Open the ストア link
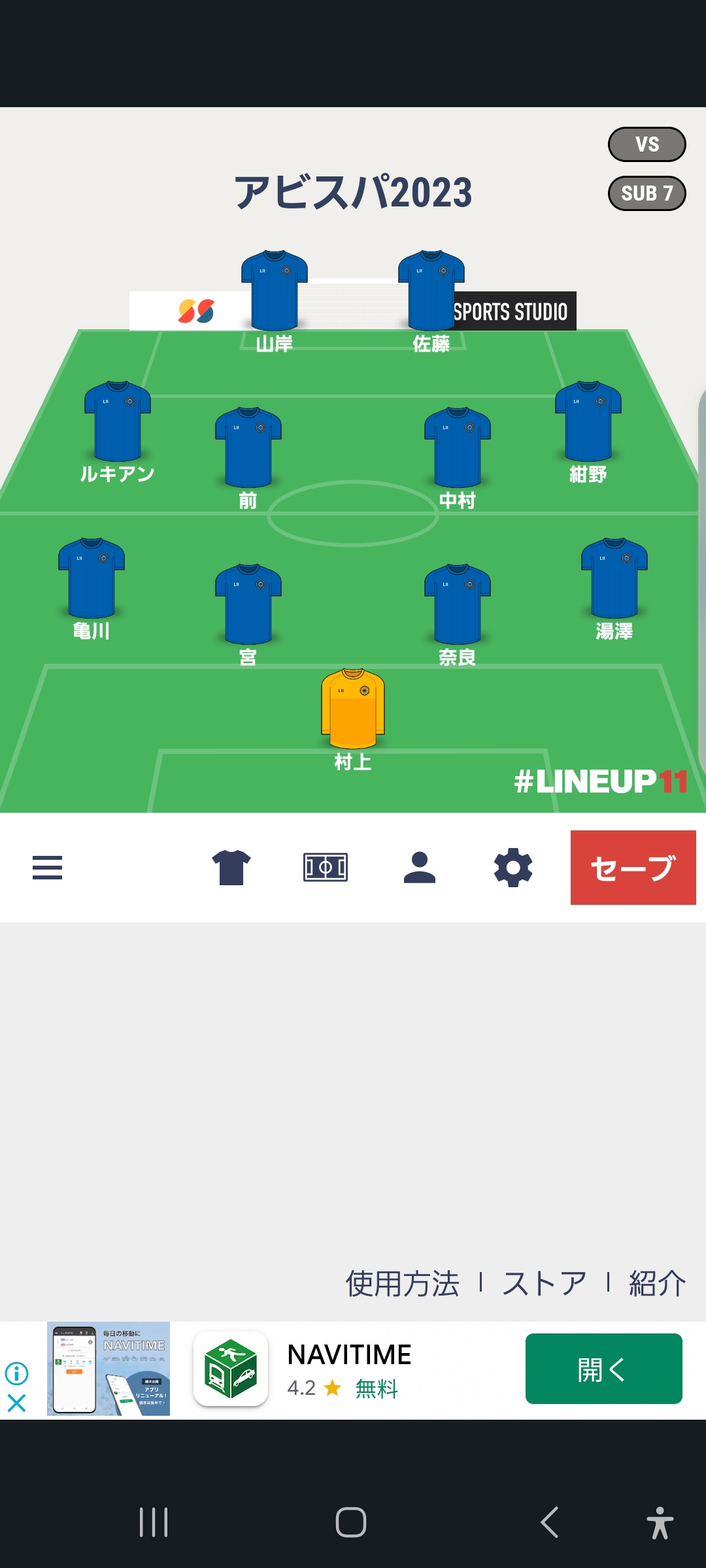The width and height of the screenshot is (706, 1568). [544, 1284]
